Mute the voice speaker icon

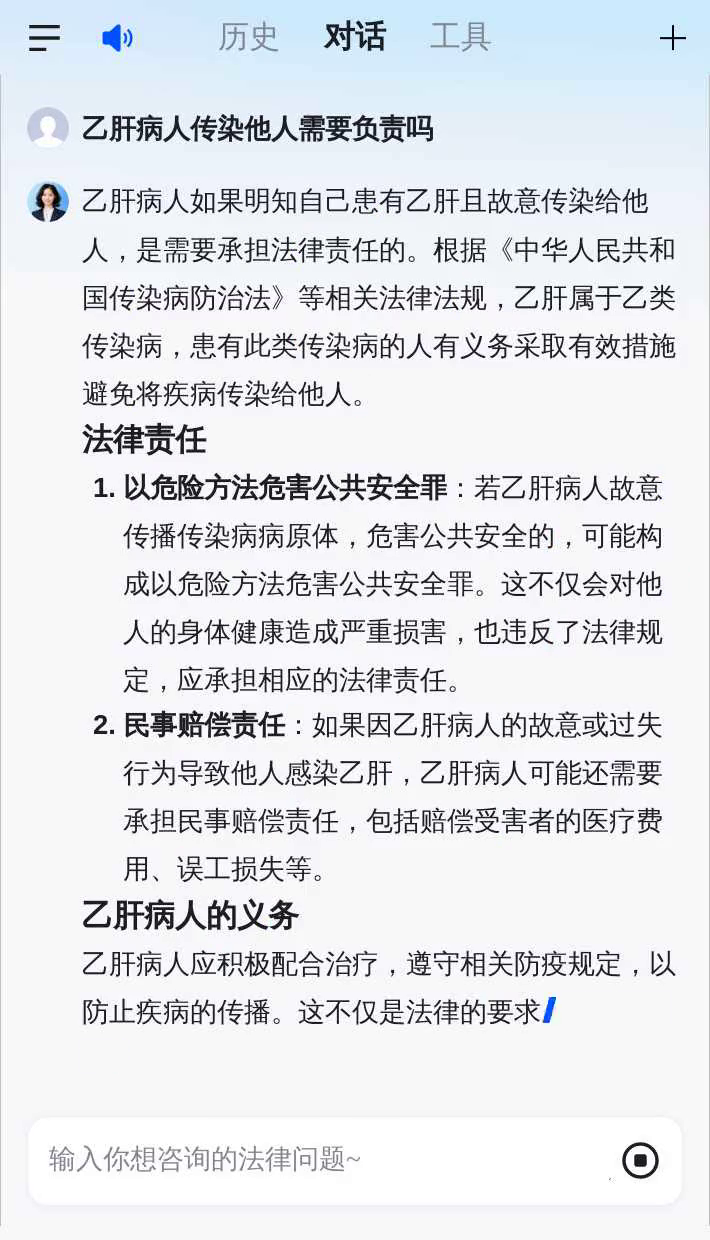coord(117,38)
